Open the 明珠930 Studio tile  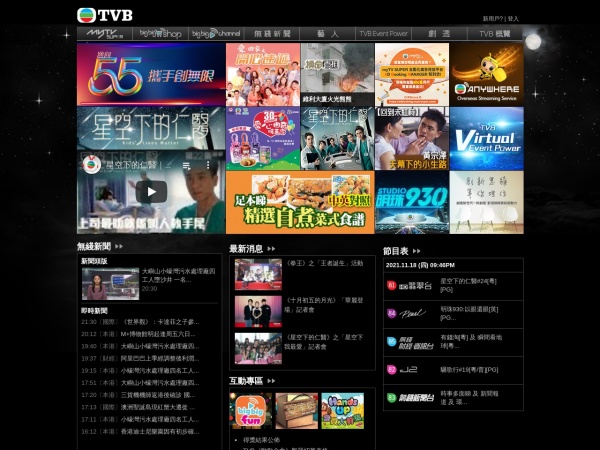(411, 202)
